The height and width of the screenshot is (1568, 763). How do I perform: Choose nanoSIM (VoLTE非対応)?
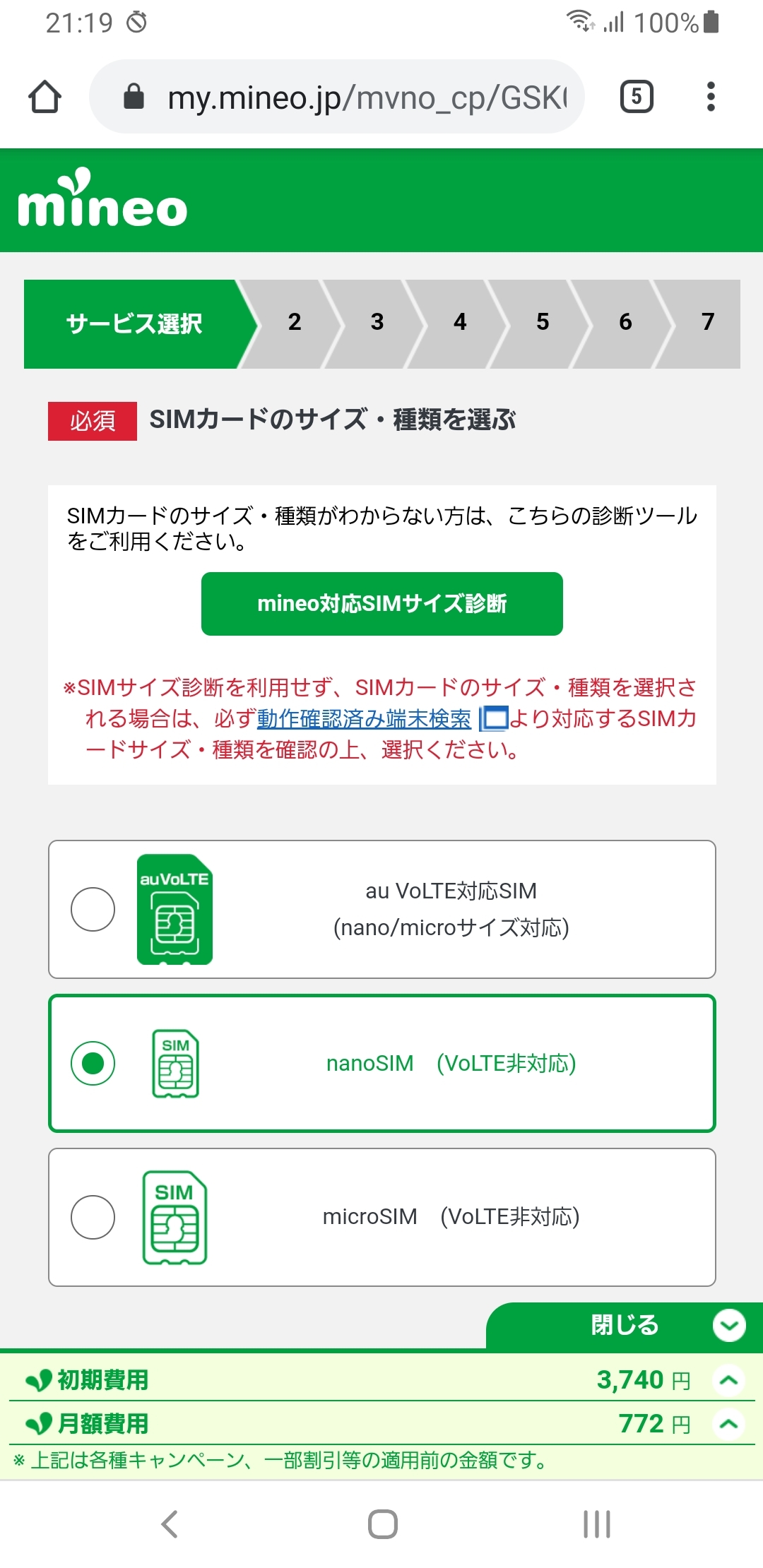(93, 1063)
